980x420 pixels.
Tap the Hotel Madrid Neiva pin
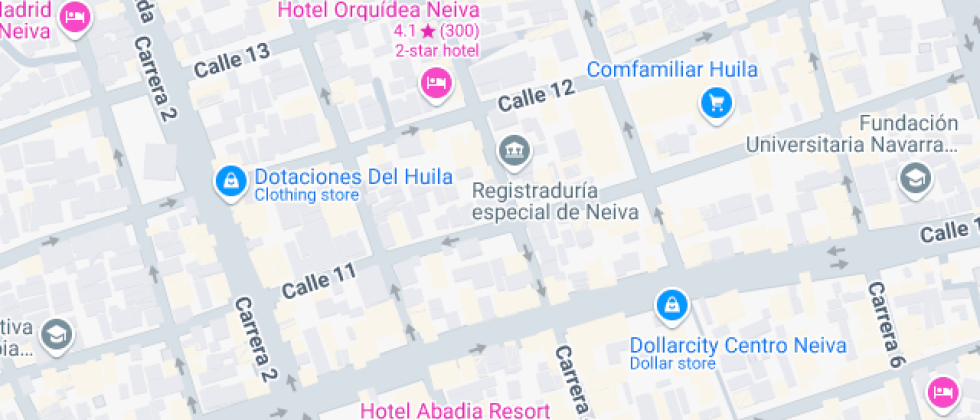74,17
